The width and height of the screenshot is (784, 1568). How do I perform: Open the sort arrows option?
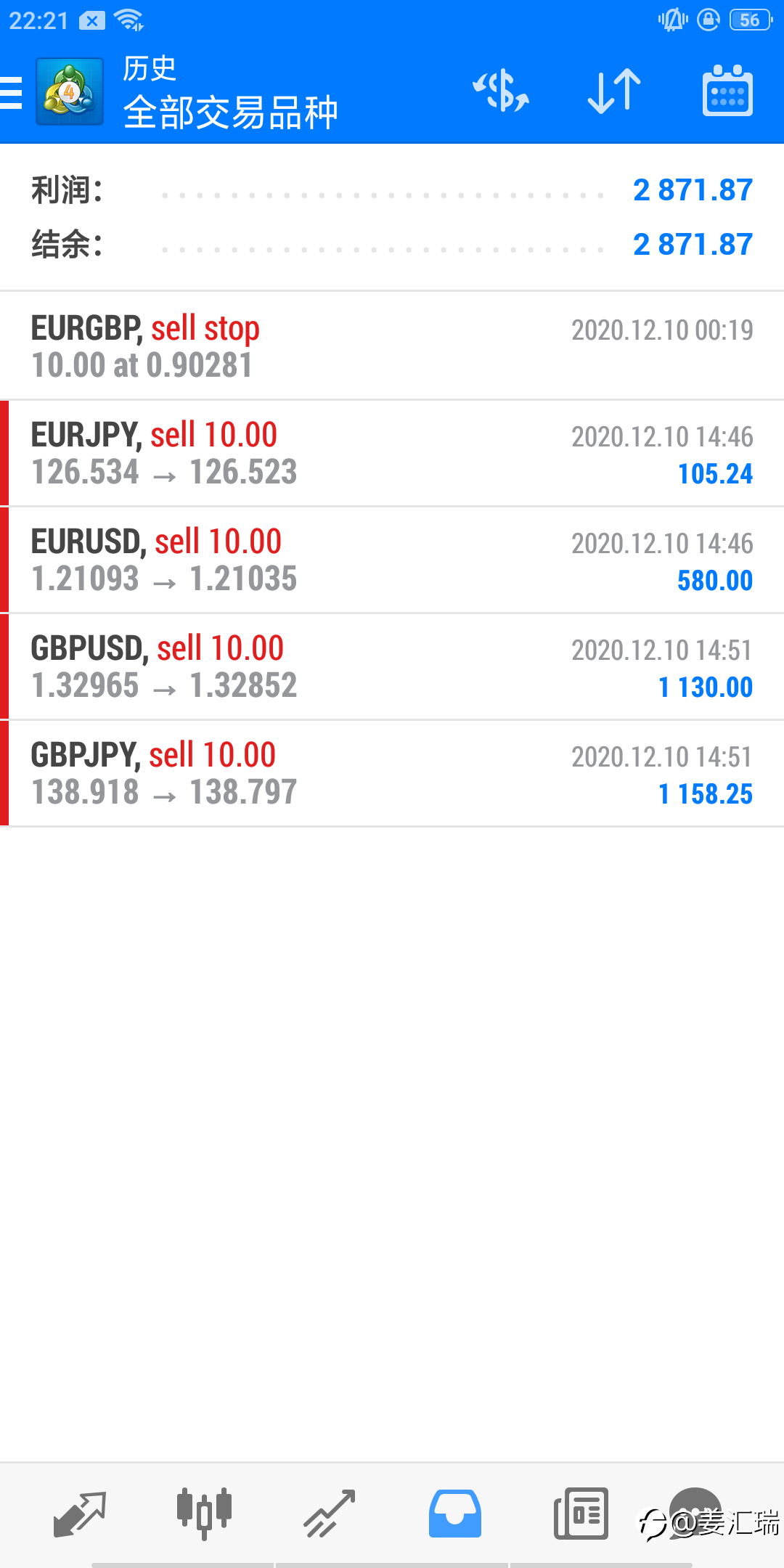click(x=614, y=91)
